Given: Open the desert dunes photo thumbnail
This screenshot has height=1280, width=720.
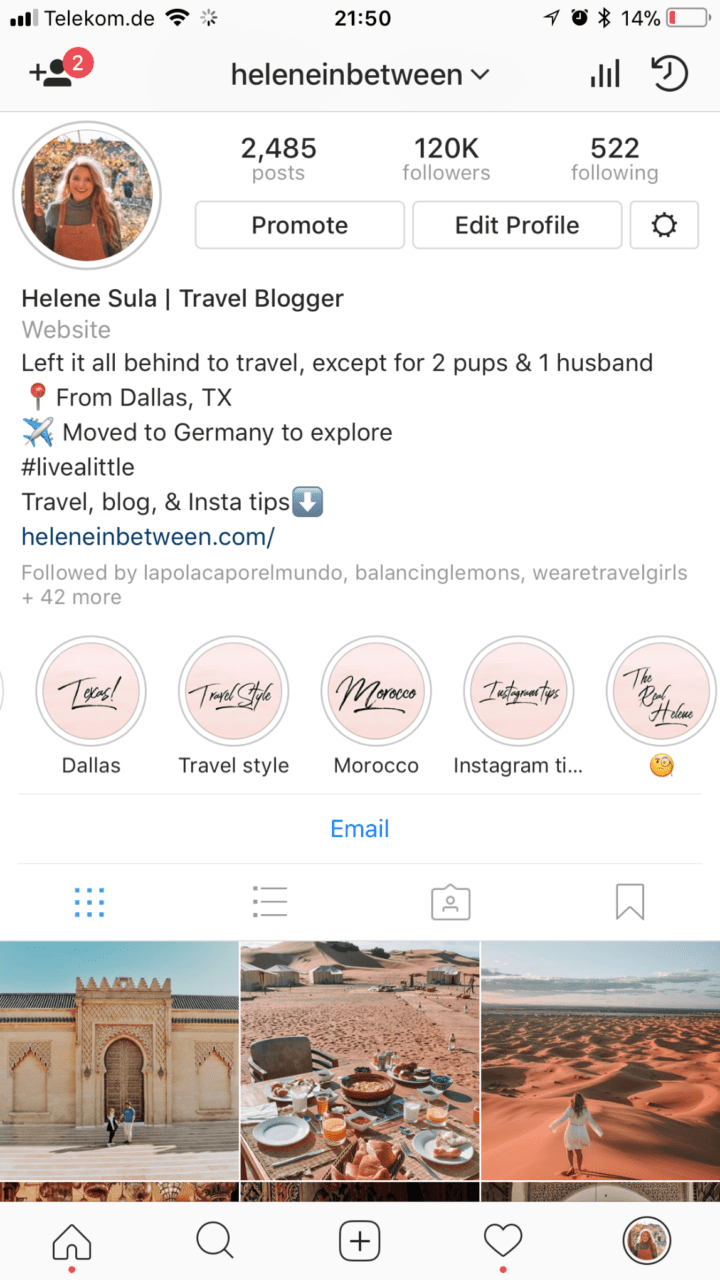Looking at the screenshot, I should point(600,1060).
